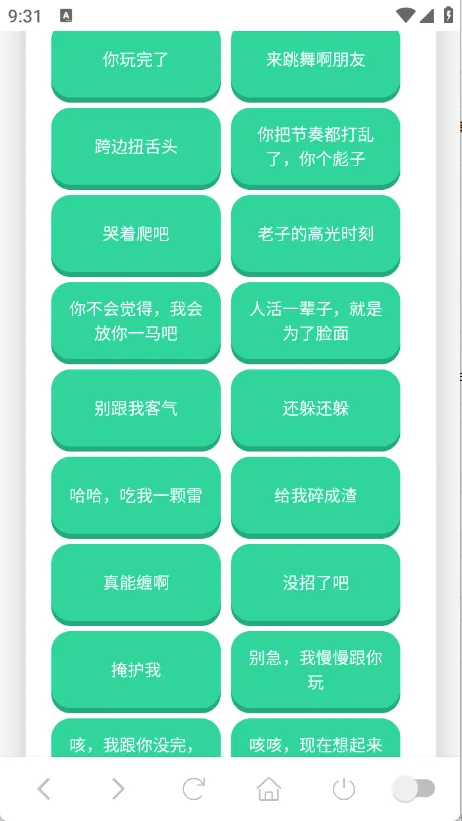Tap the 别跟我客气 button
Screen dimensions: 462x821
136,409
